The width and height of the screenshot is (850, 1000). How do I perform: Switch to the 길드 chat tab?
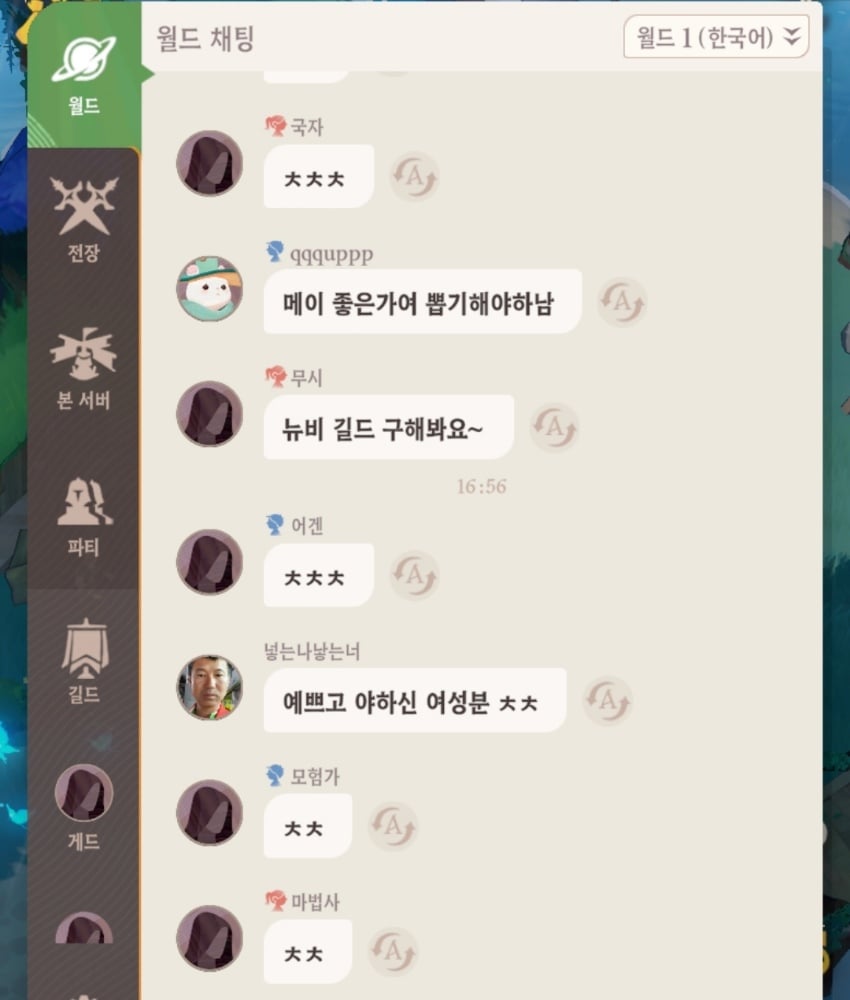coord(84,660)
